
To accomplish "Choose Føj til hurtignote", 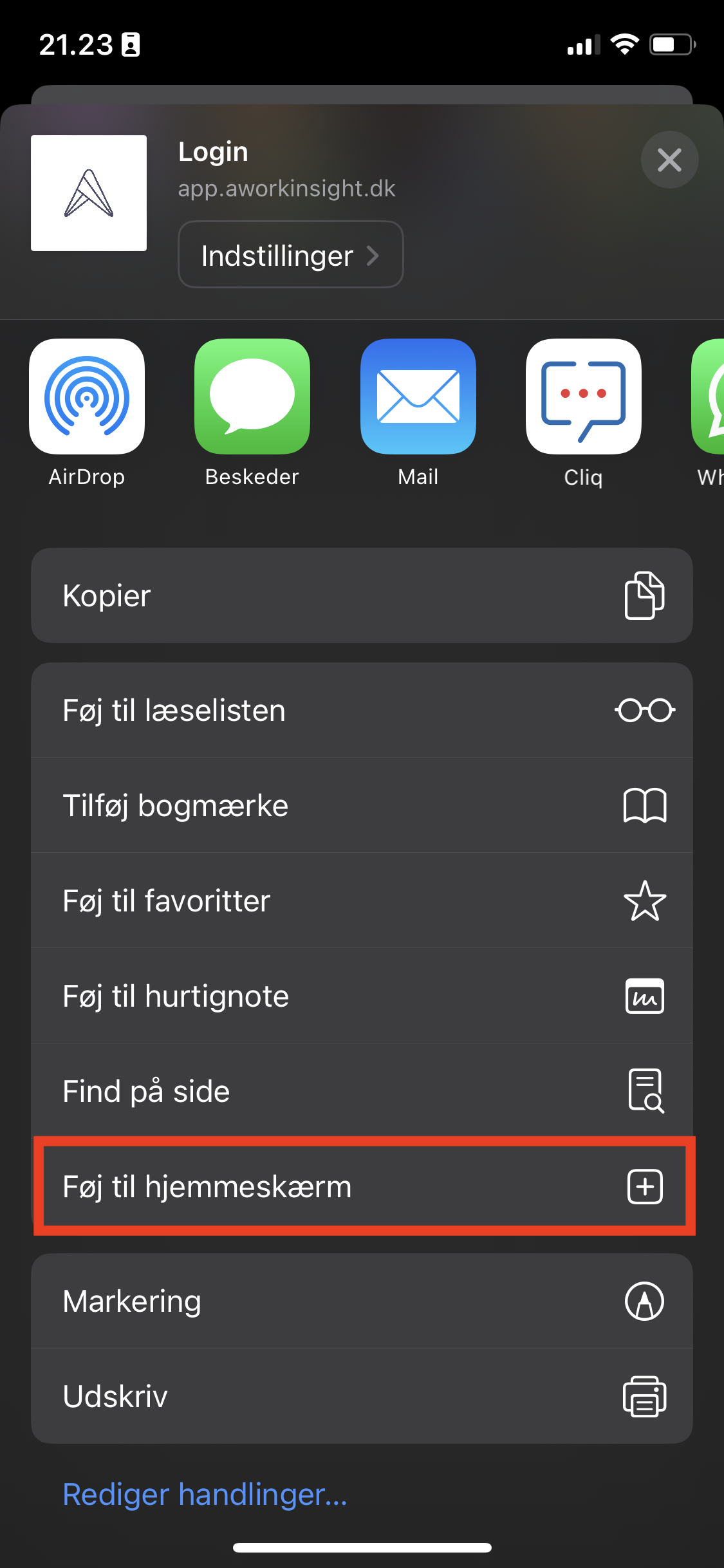I will (x=362, y=996).
